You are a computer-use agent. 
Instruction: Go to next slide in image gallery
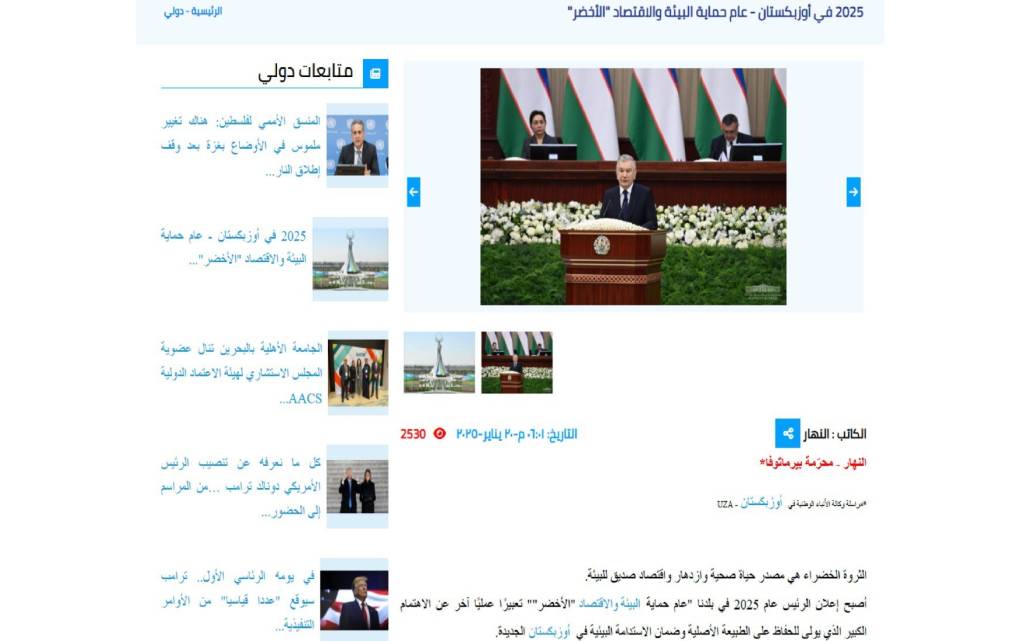click(x=853, y=192)
